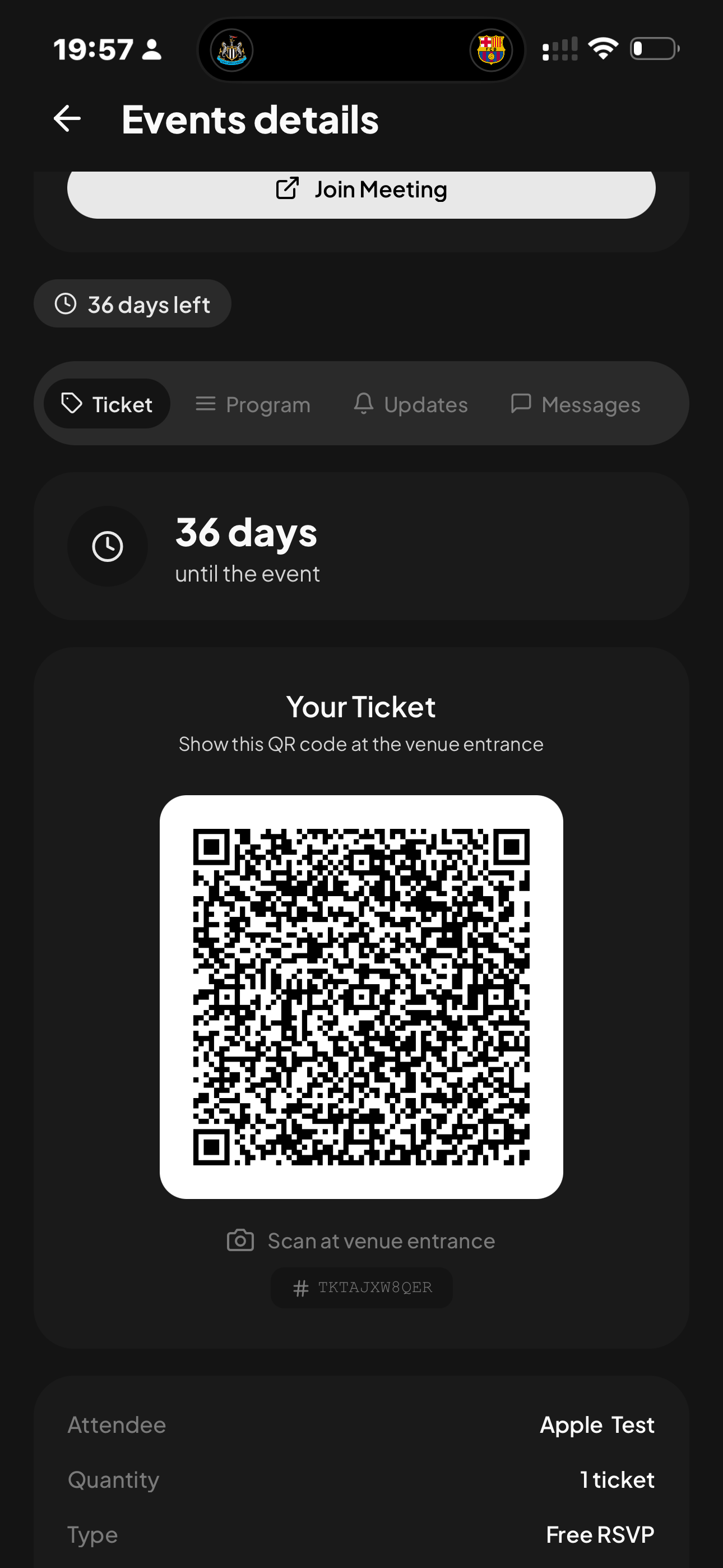Select the Ticket tag icon
This screenshot has width=723, height=1568.
[72, 403]
